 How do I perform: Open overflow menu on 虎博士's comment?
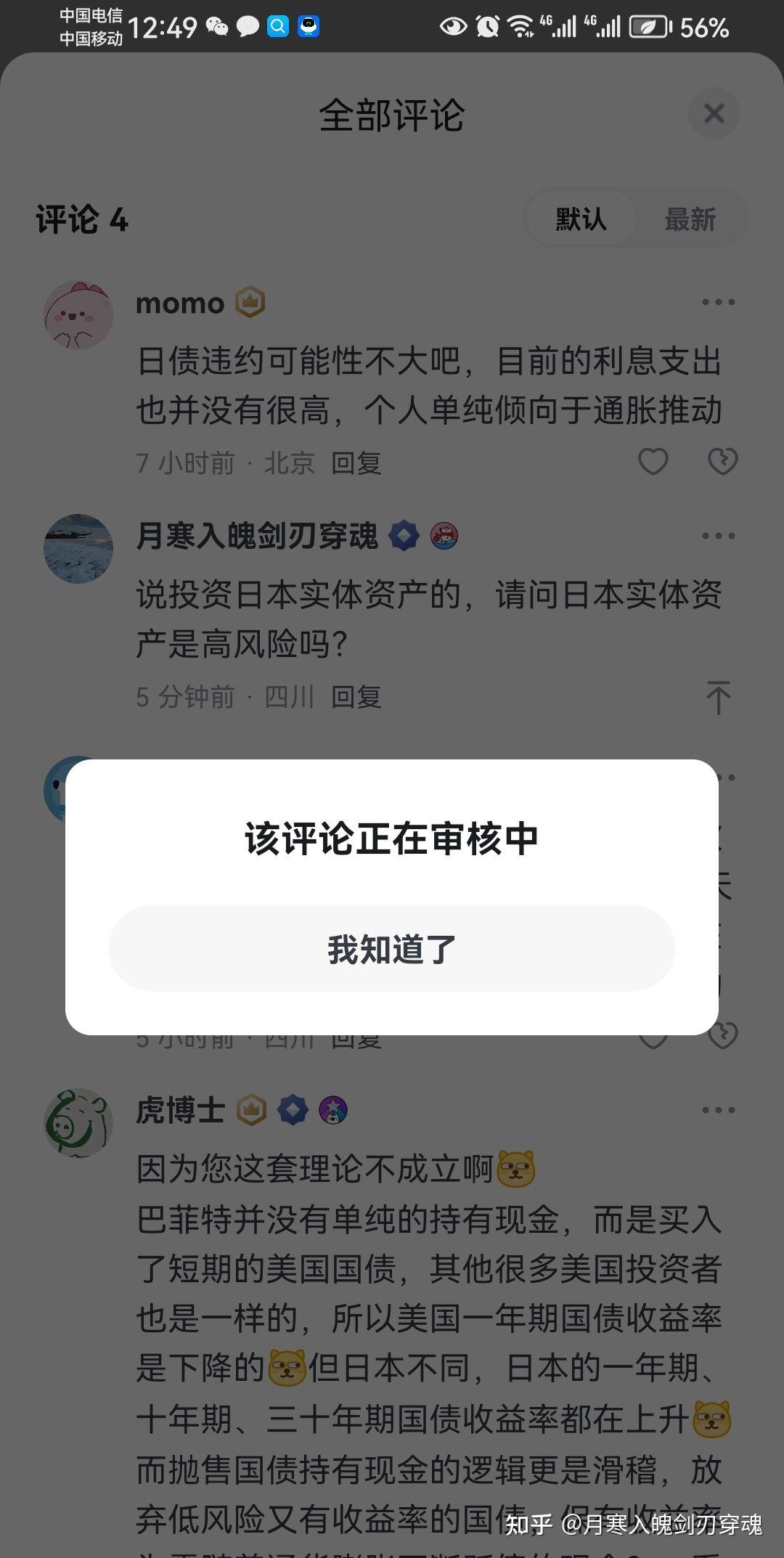click(718, 1110)
